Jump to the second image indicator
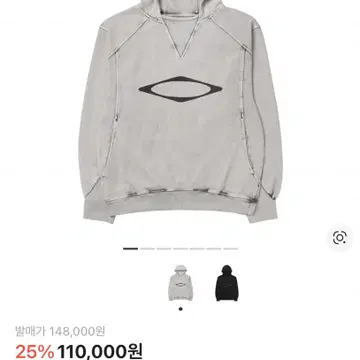 pos(147,249)
